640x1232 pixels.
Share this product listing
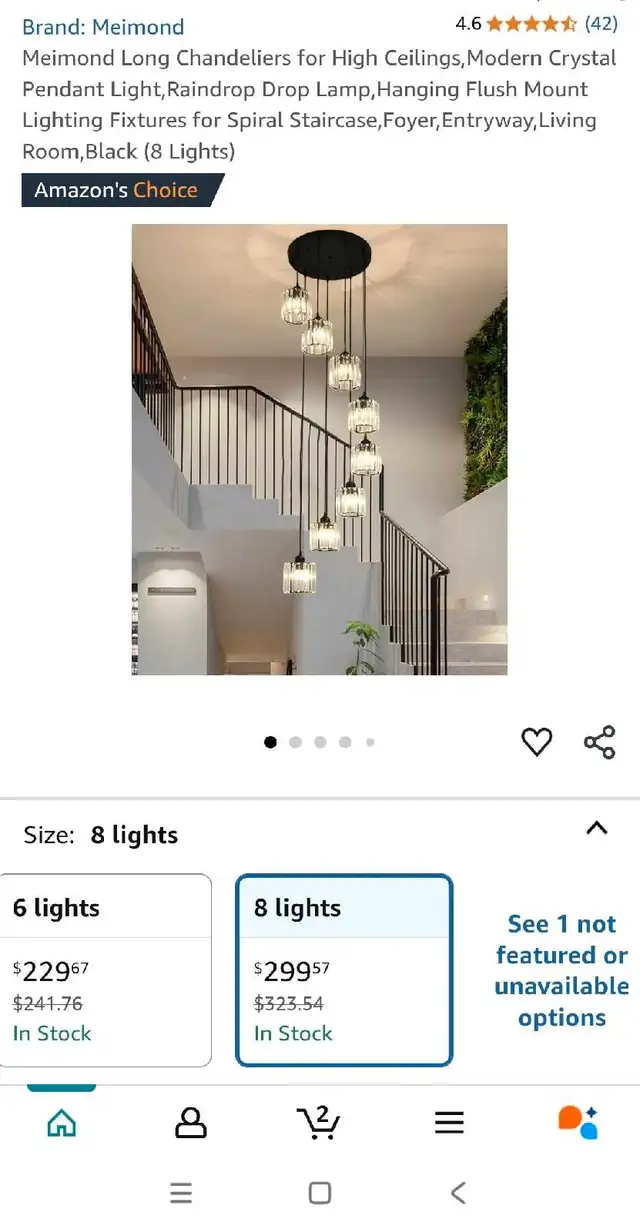click(599, 742)
